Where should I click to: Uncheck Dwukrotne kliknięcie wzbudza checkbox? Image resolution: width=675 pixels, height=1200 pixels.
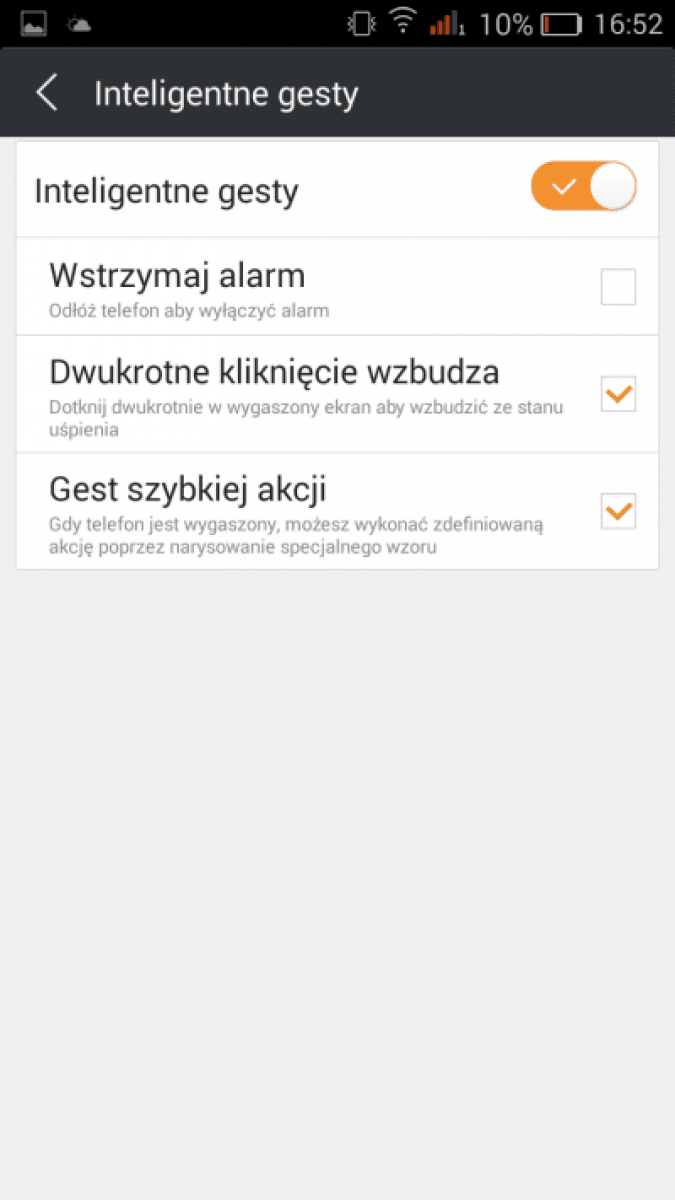[x=618, y=394]
